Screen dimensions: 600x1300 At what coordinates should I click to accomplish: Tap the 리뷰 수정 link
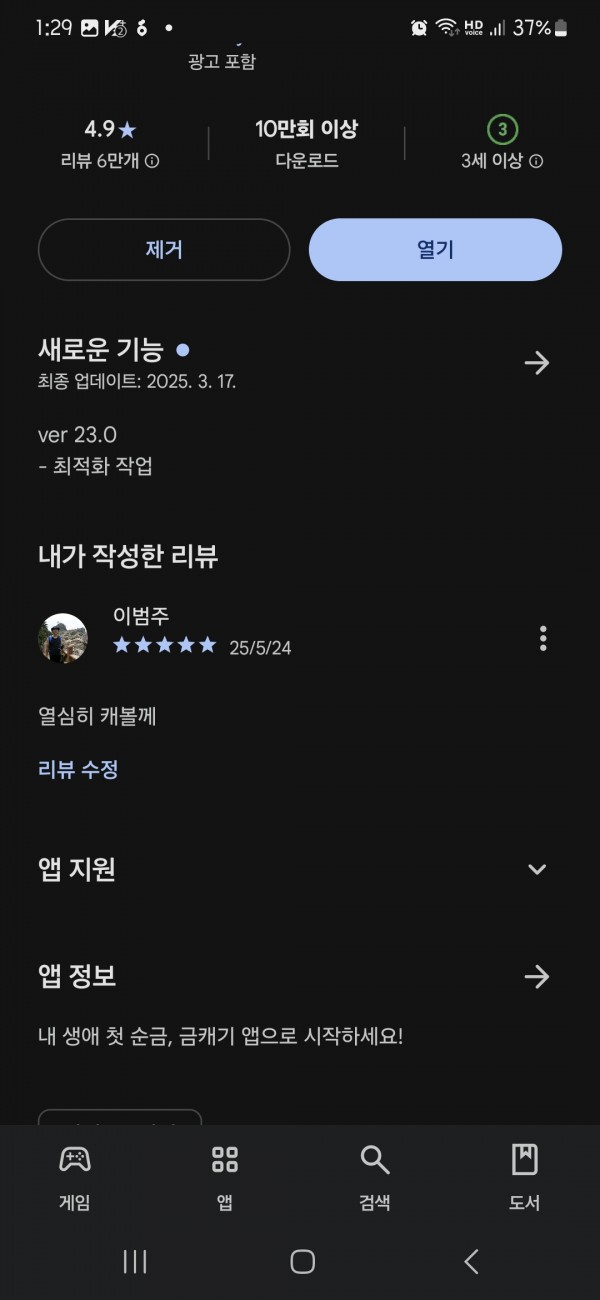point(78,769)
